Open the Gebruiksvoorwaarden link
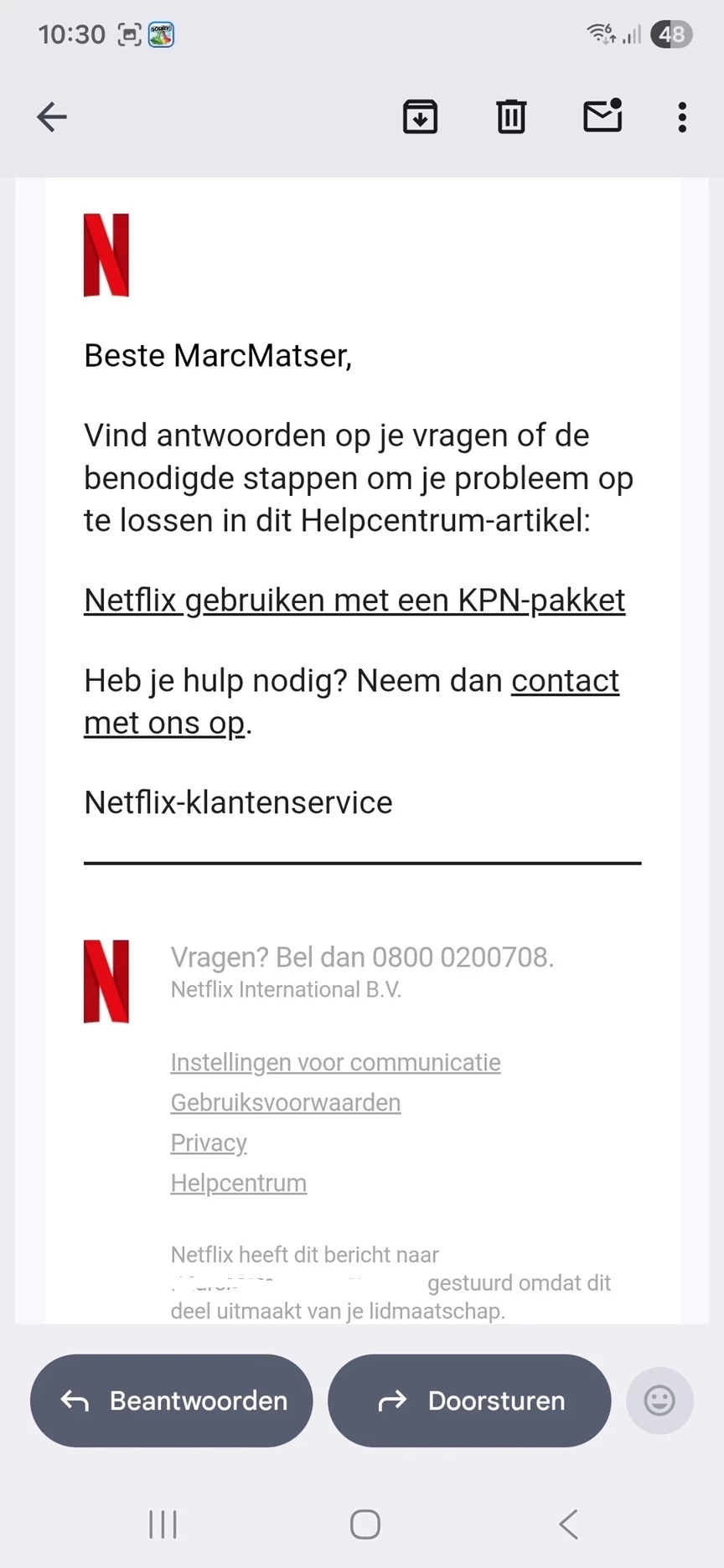Screen dimensions: 724x1568 click(286, 1102)
